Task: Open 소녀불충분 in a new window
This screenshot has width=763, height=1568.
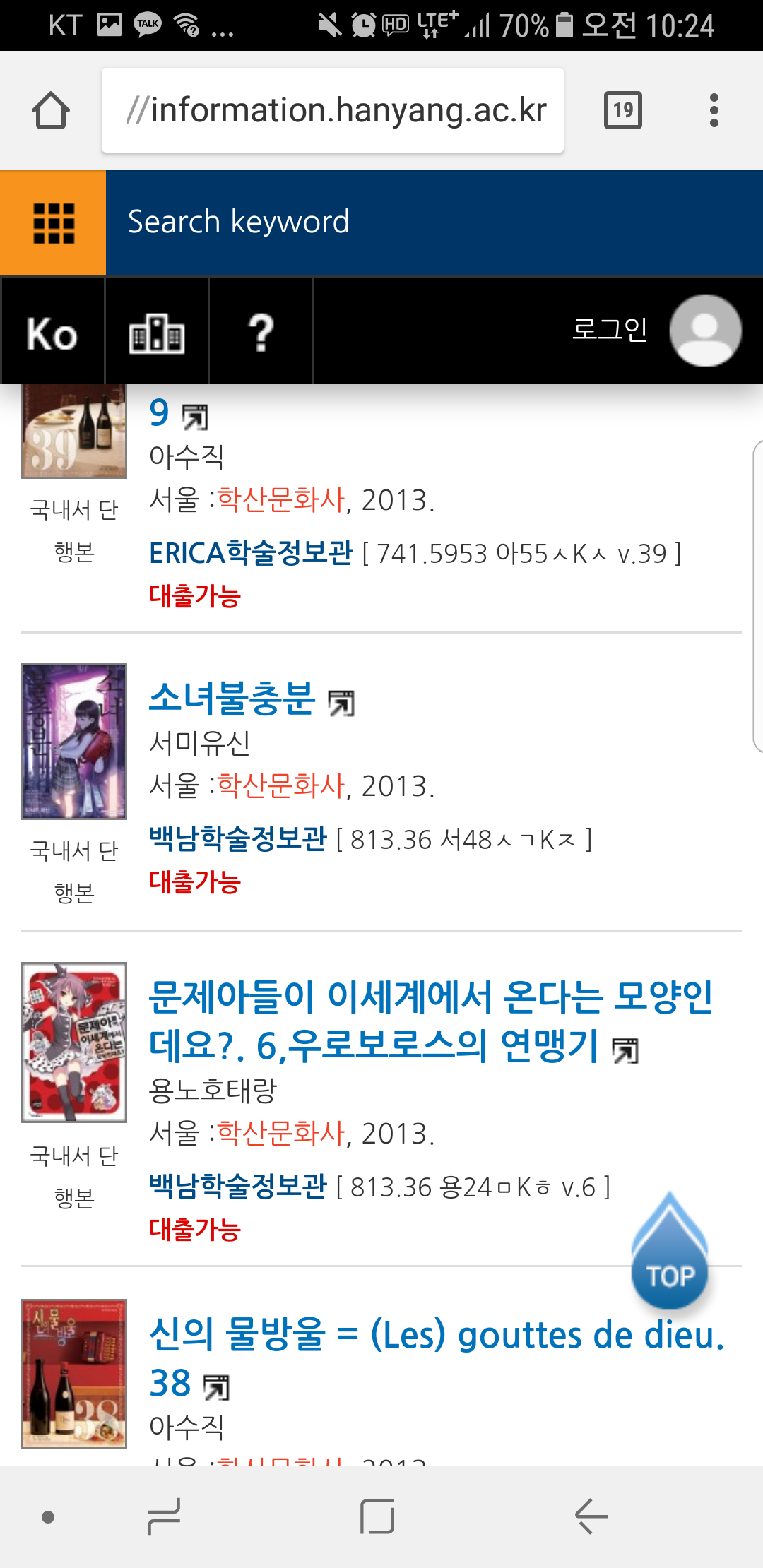Action: [x=342, y=703]
